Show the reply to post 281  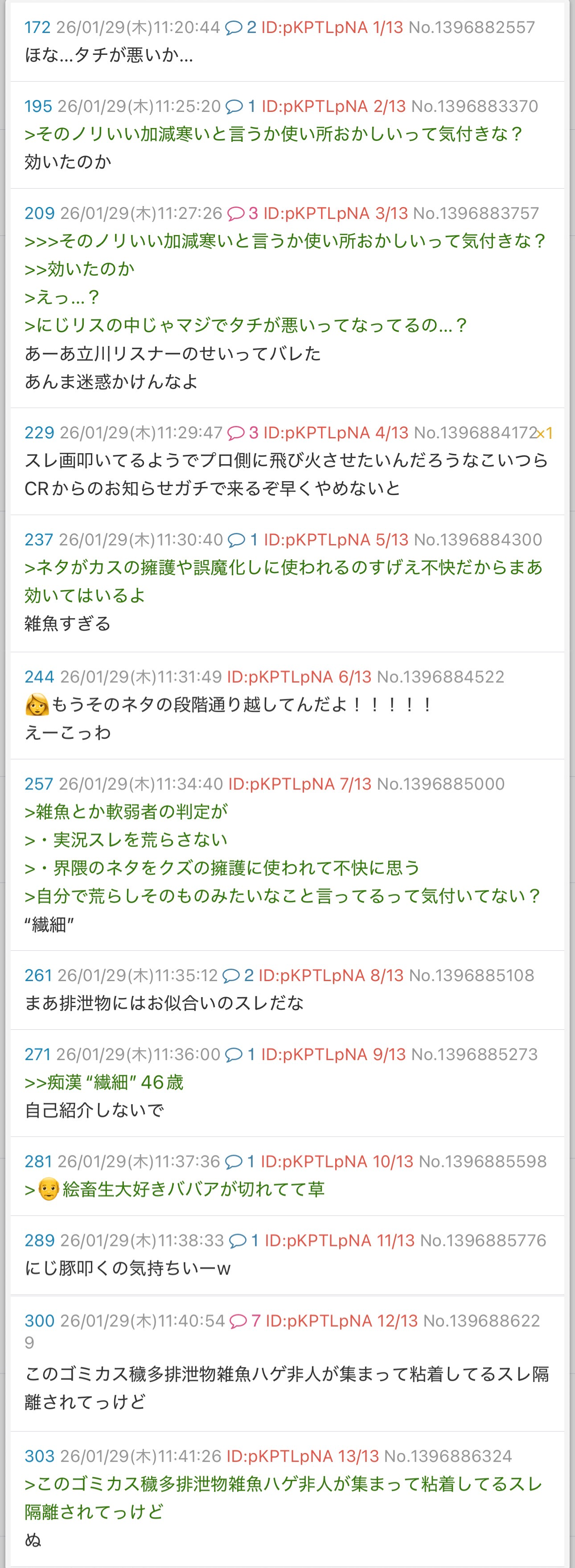(x=240, y=1161)
